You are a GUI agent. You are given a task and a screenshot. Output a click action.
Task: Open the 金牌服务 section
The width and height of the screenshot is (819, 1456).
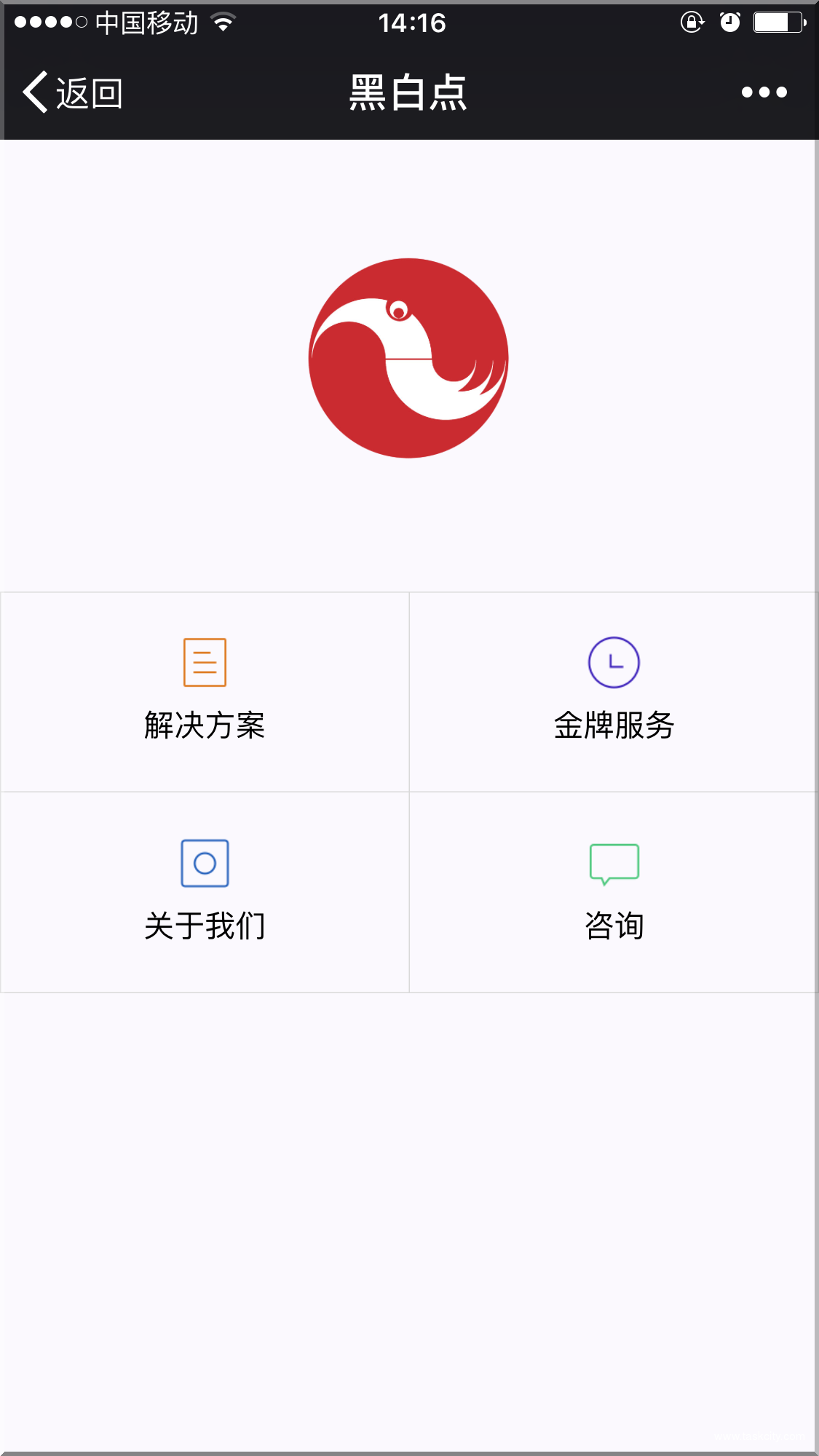614,692
